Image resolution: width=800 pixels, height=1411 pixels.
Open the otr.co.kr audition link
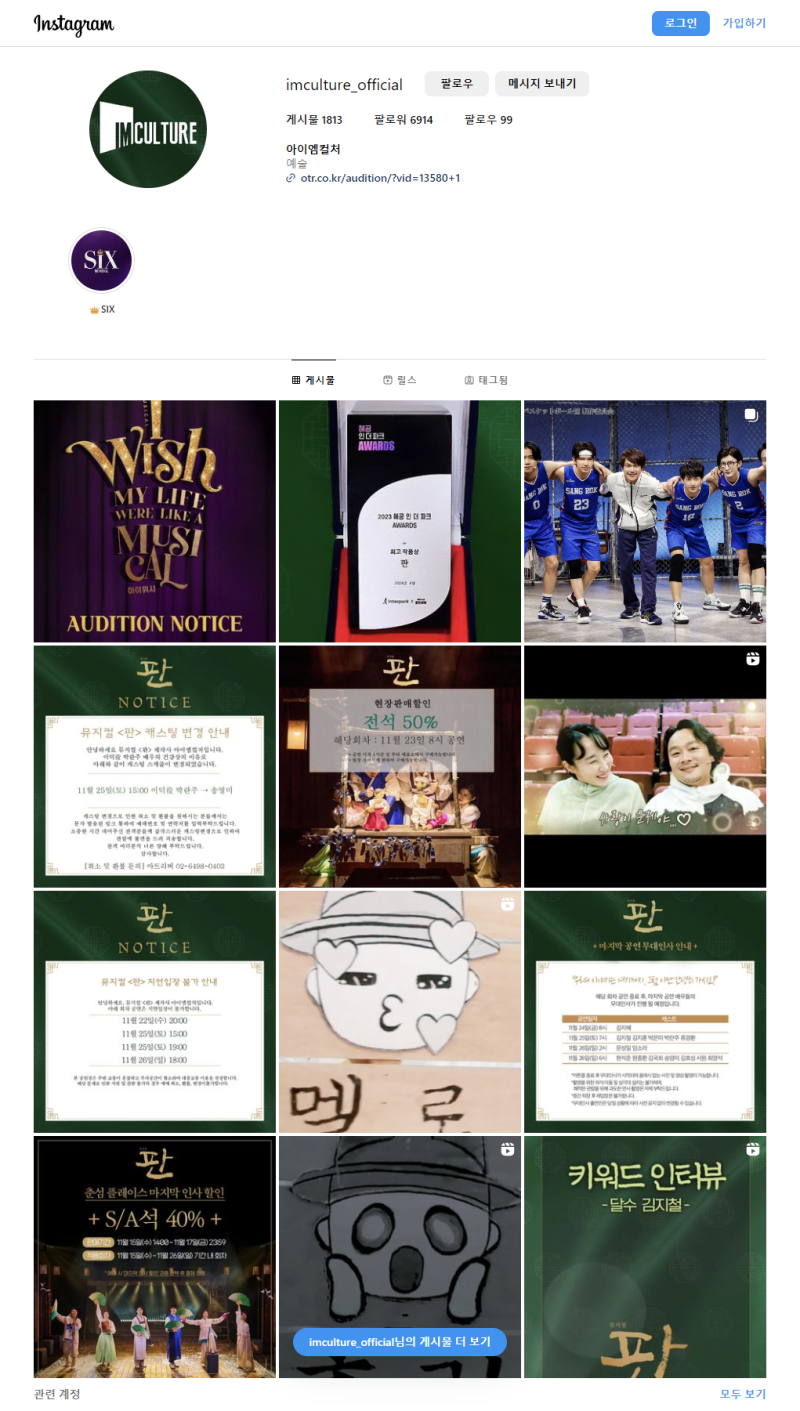coord(379,178)
